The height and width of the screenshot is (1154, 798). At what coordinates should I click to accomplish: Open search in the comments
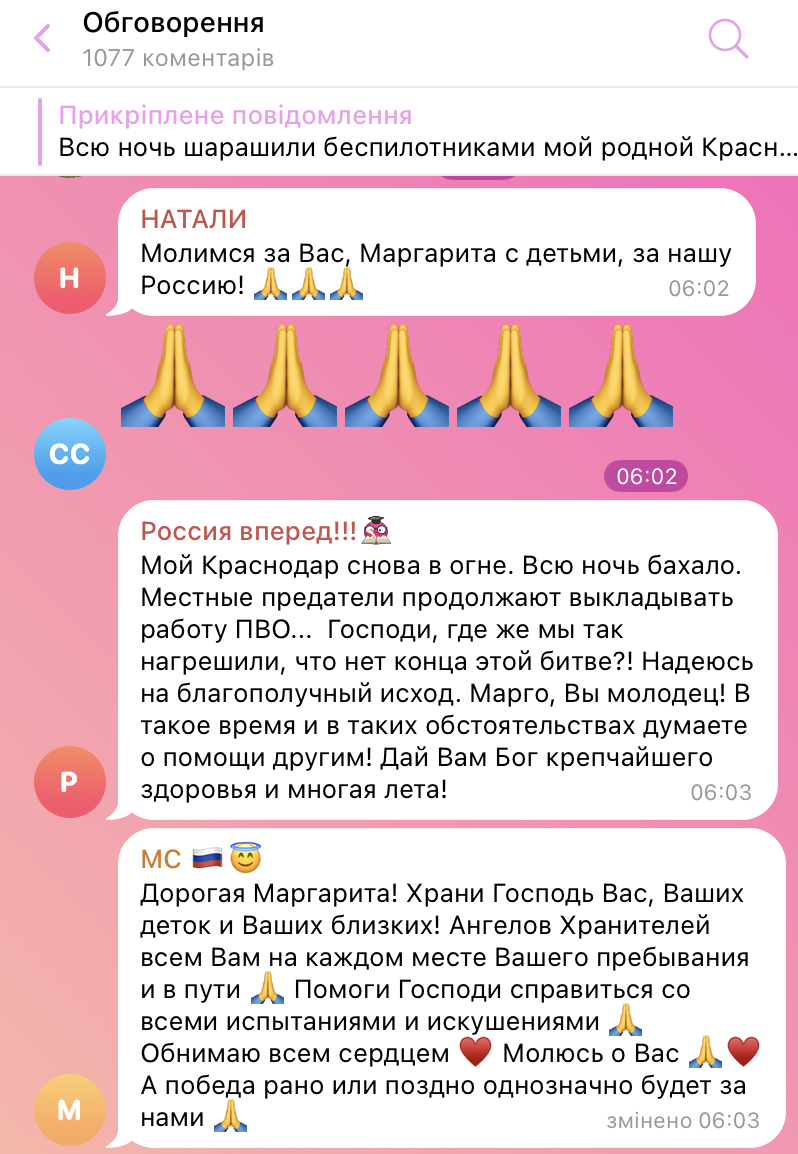pyautogui.click(x=728, y=38)
